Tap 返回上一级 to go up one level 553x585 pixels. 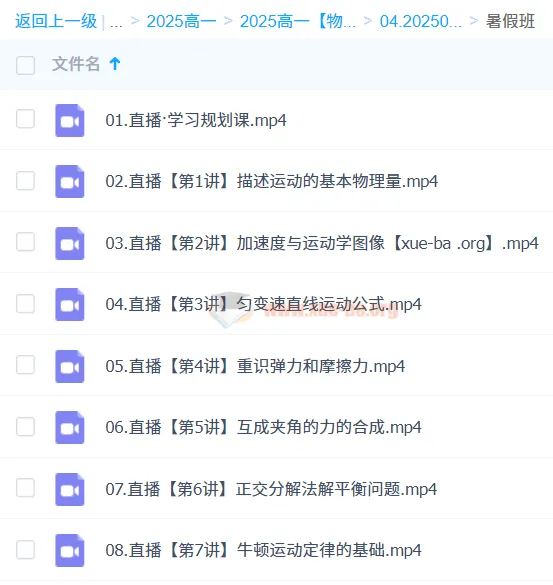click(56, 21)
